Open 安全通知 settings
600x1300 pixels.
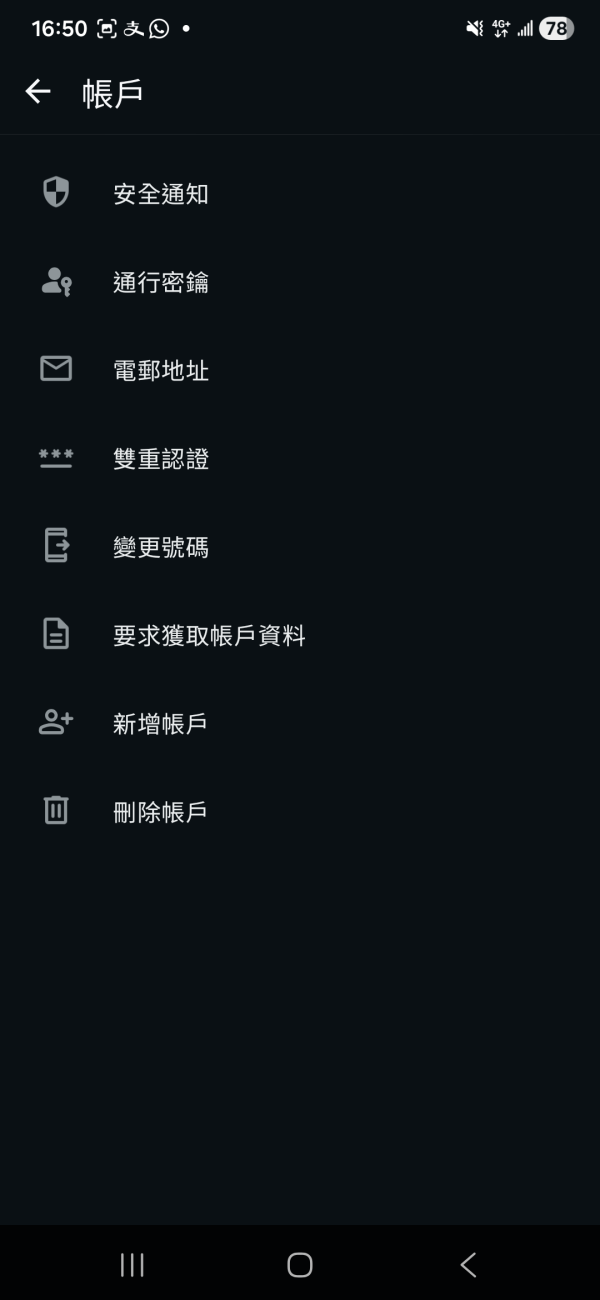[161, 194]
